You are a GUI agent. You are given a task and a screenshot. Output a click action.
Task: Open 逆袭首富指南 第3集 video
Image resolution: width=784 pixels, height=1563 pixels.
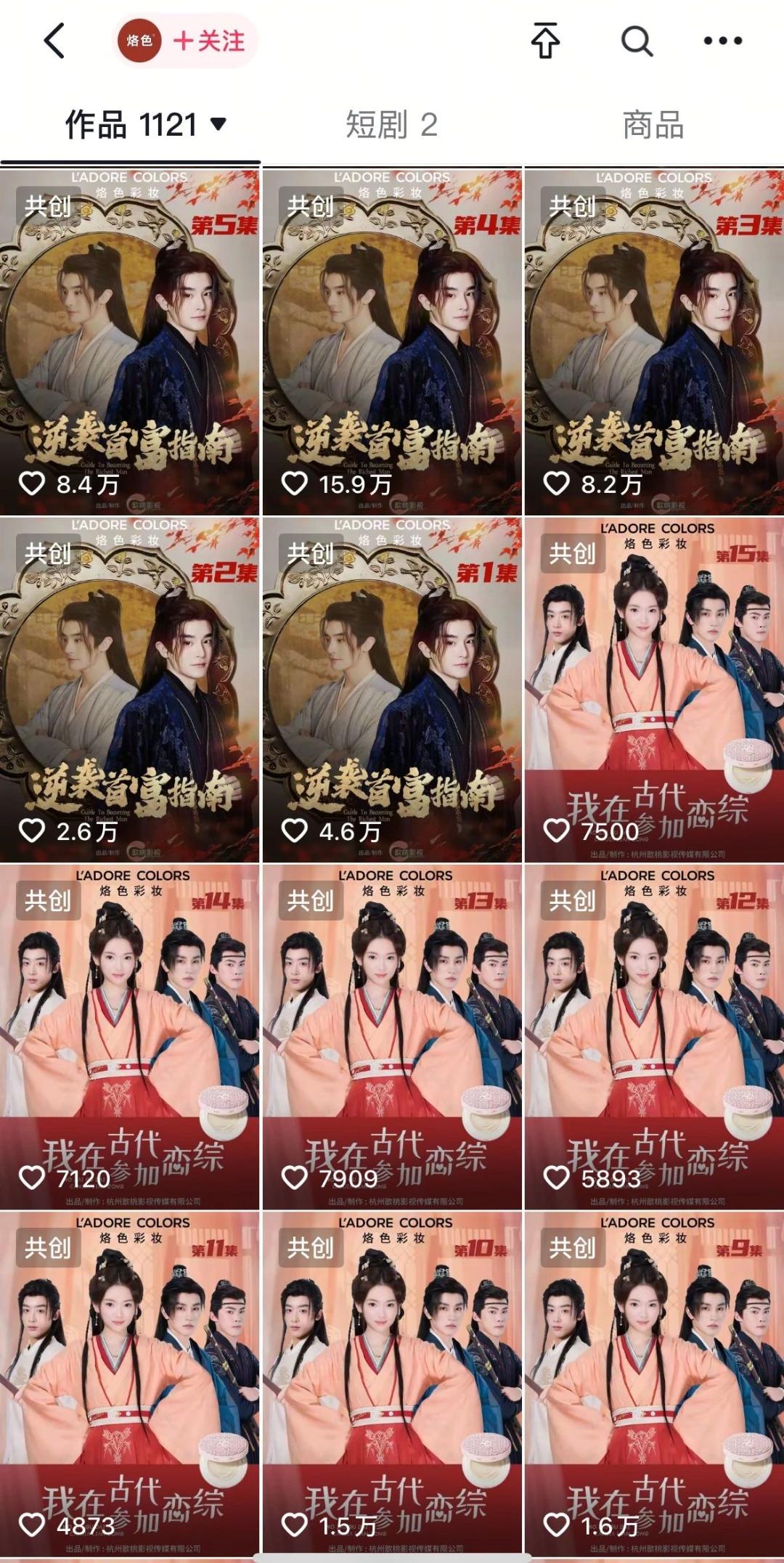(654, 343)
